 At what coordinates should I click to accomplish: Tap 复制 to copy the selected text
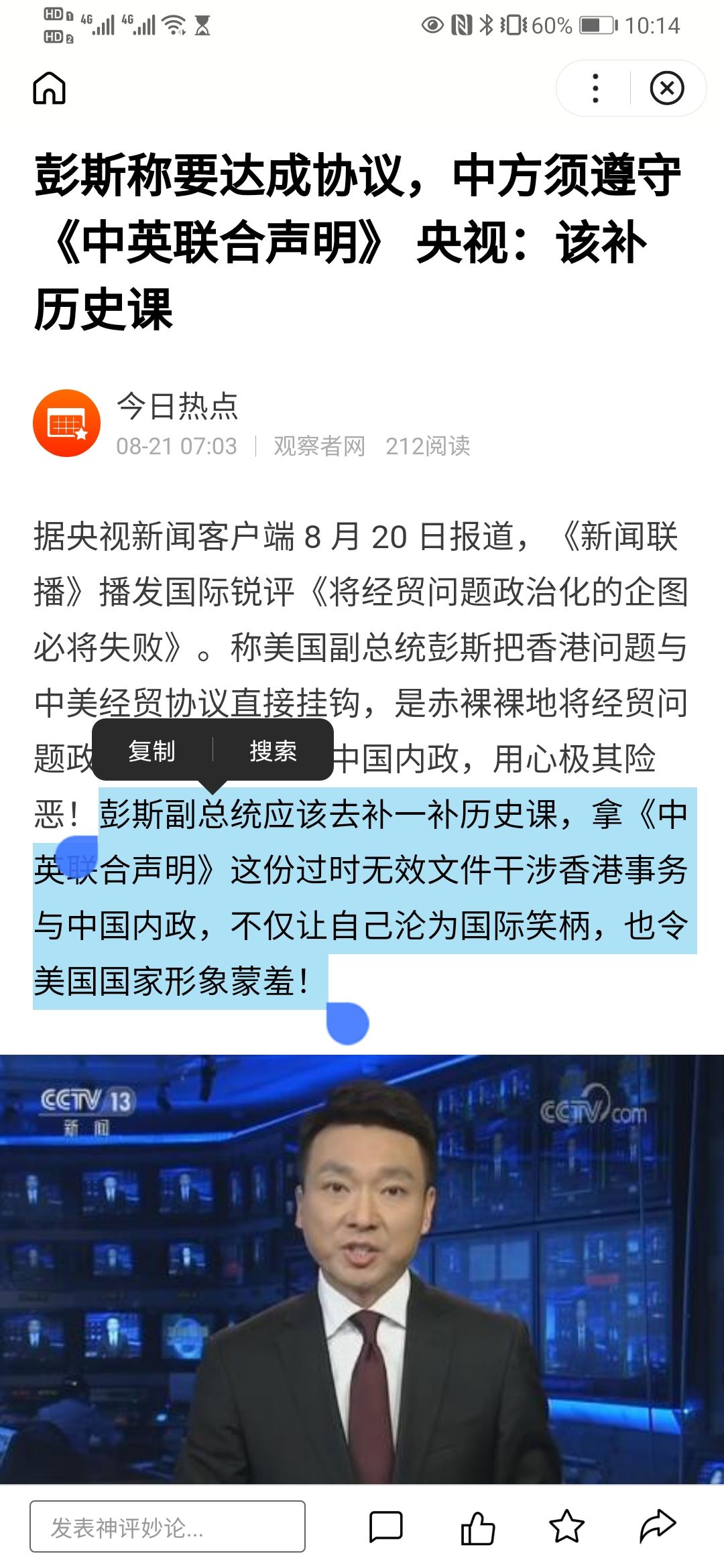point(152,750)
